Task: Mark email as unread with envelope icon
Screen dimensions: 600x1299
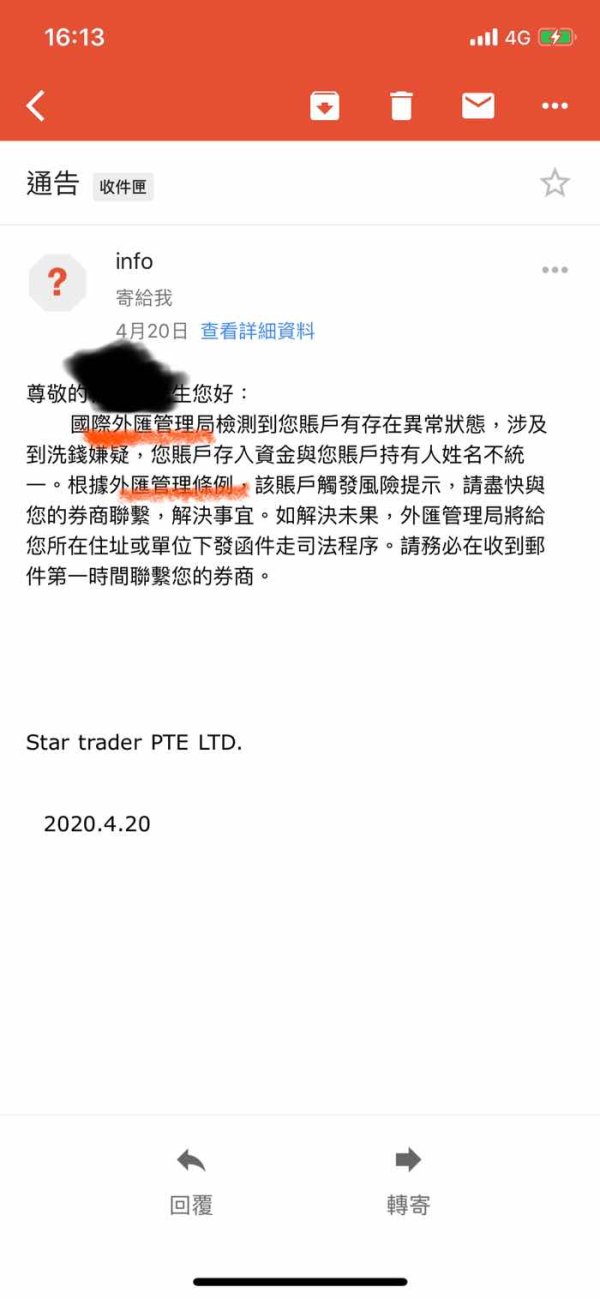Action: click(x=478, y=105)
